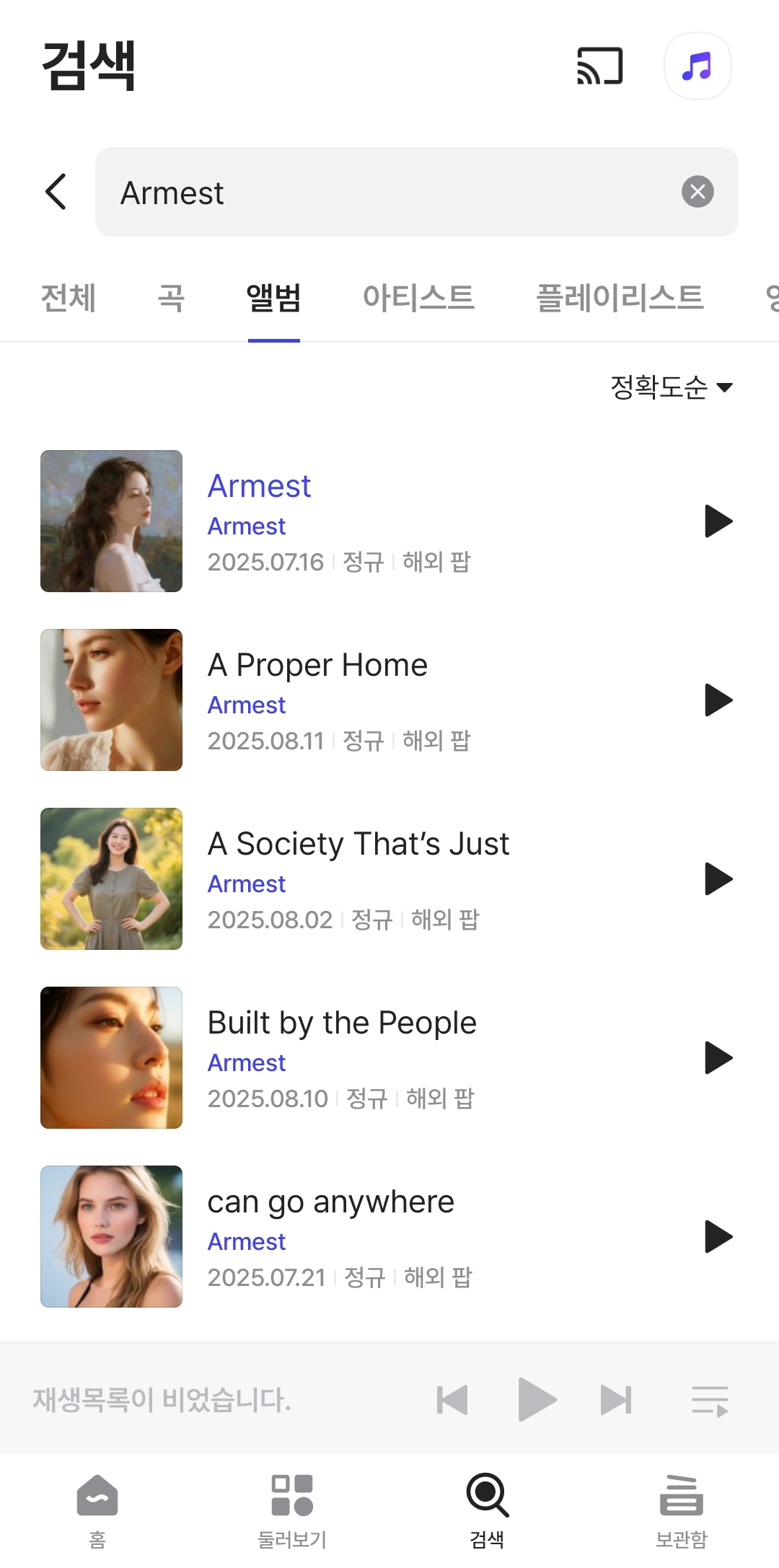Go back with the left arrow

click(x=56, y=192)
